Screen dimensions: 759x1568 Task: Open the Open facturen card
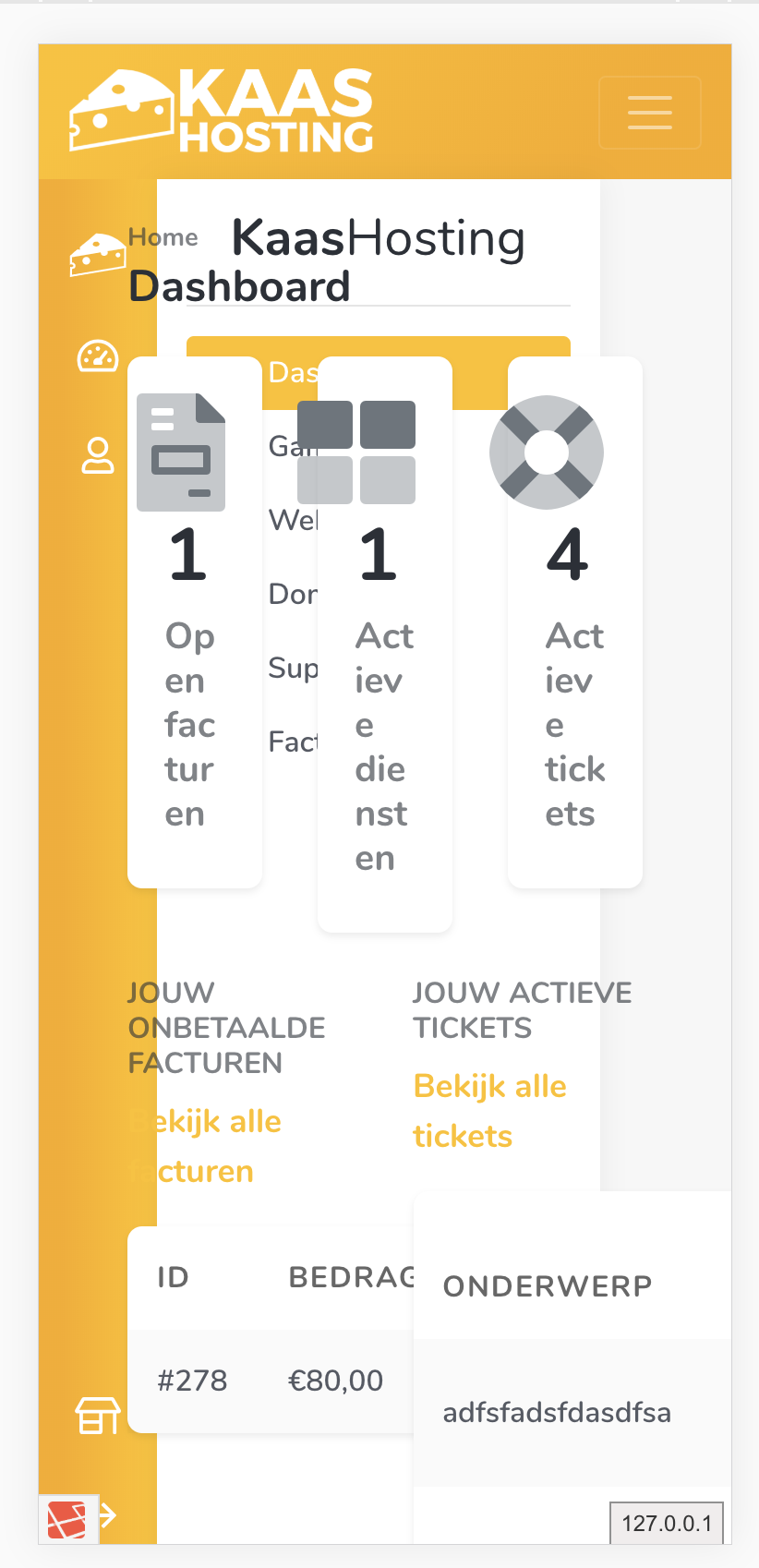pos(194,621)
